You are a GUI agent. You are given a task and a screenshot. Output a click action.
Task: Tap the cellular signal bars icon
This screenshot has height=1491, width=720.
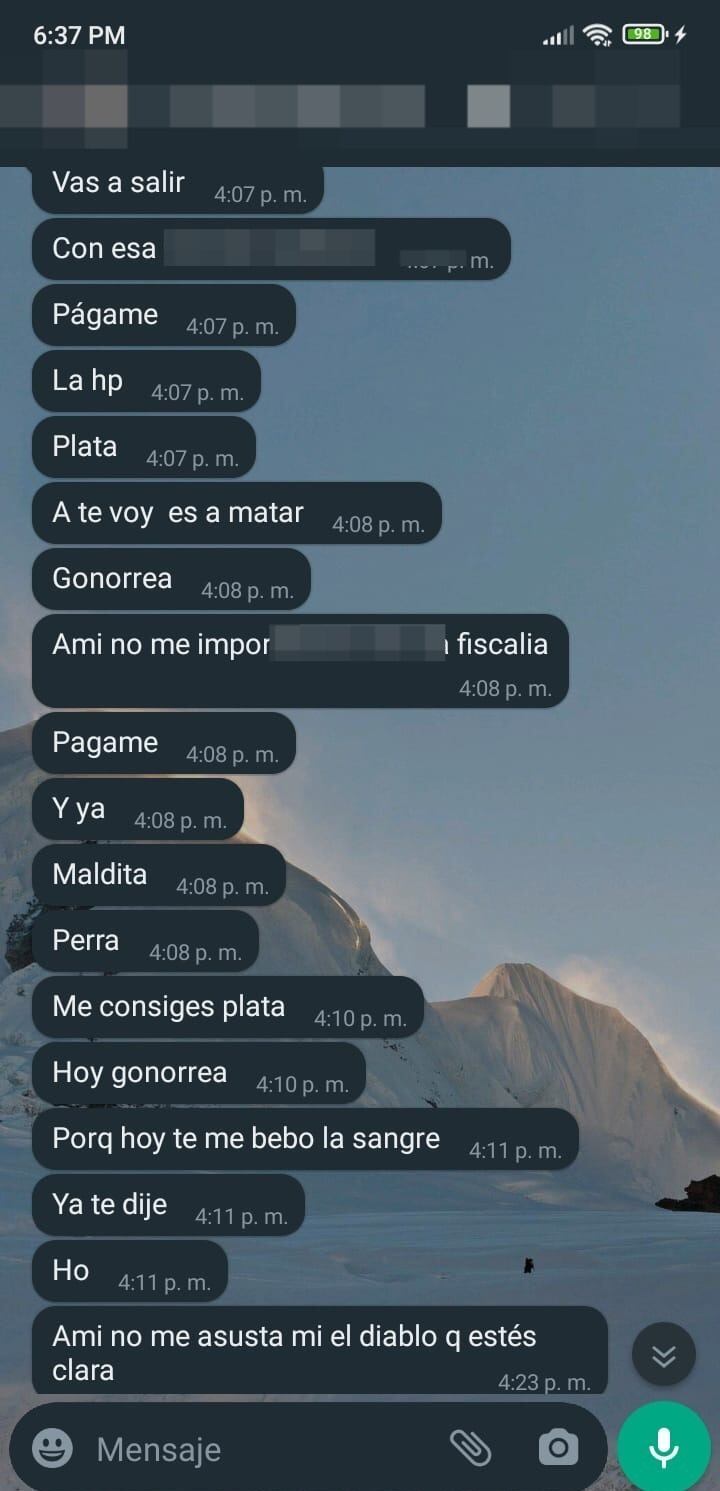tap(556, 33)
